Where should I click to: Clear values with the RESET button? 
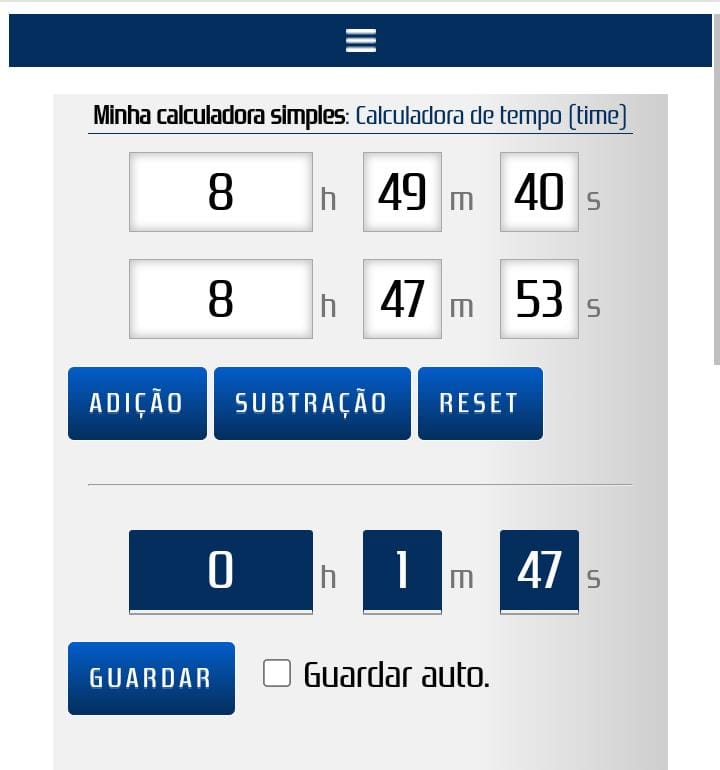[480, 403]
